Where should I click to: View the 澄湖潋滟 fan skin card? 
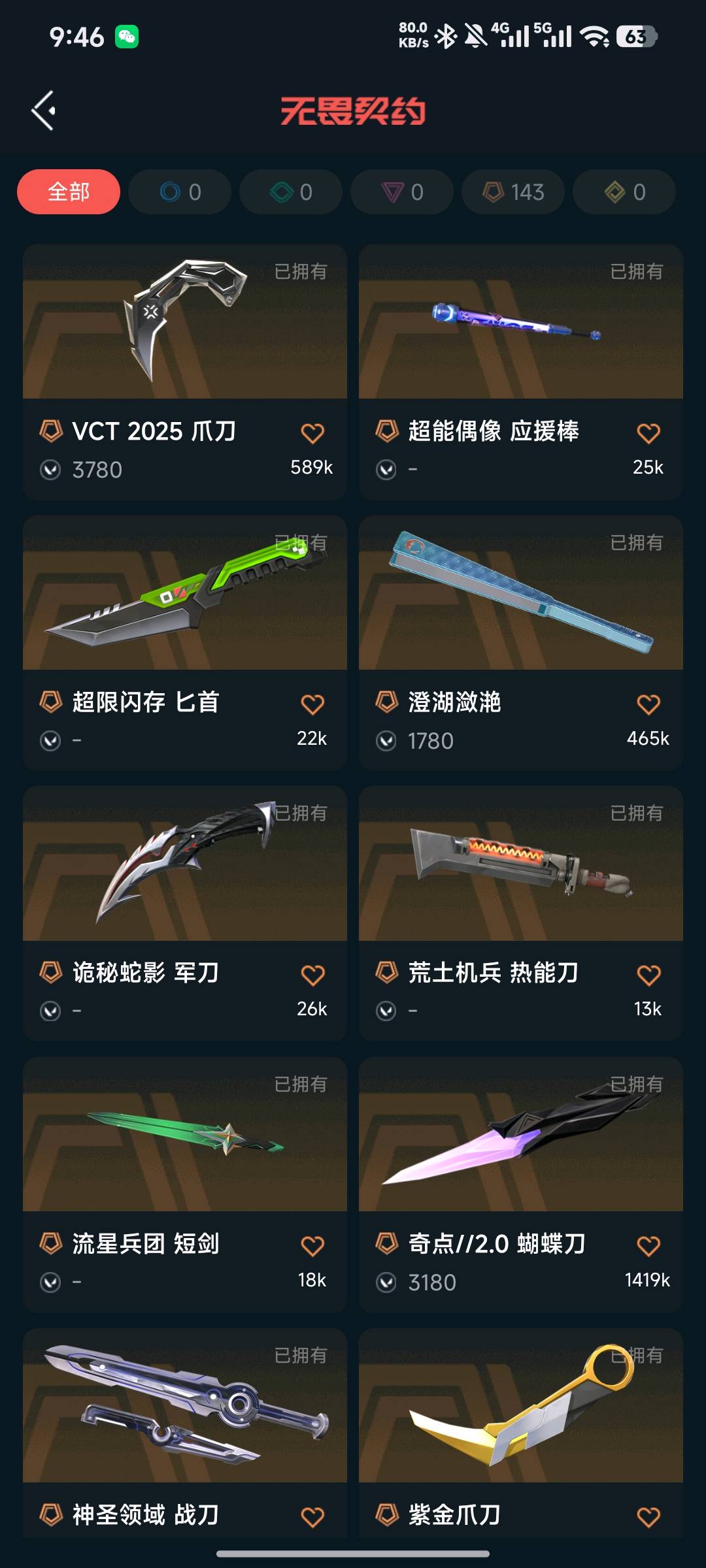pos(520,593)
